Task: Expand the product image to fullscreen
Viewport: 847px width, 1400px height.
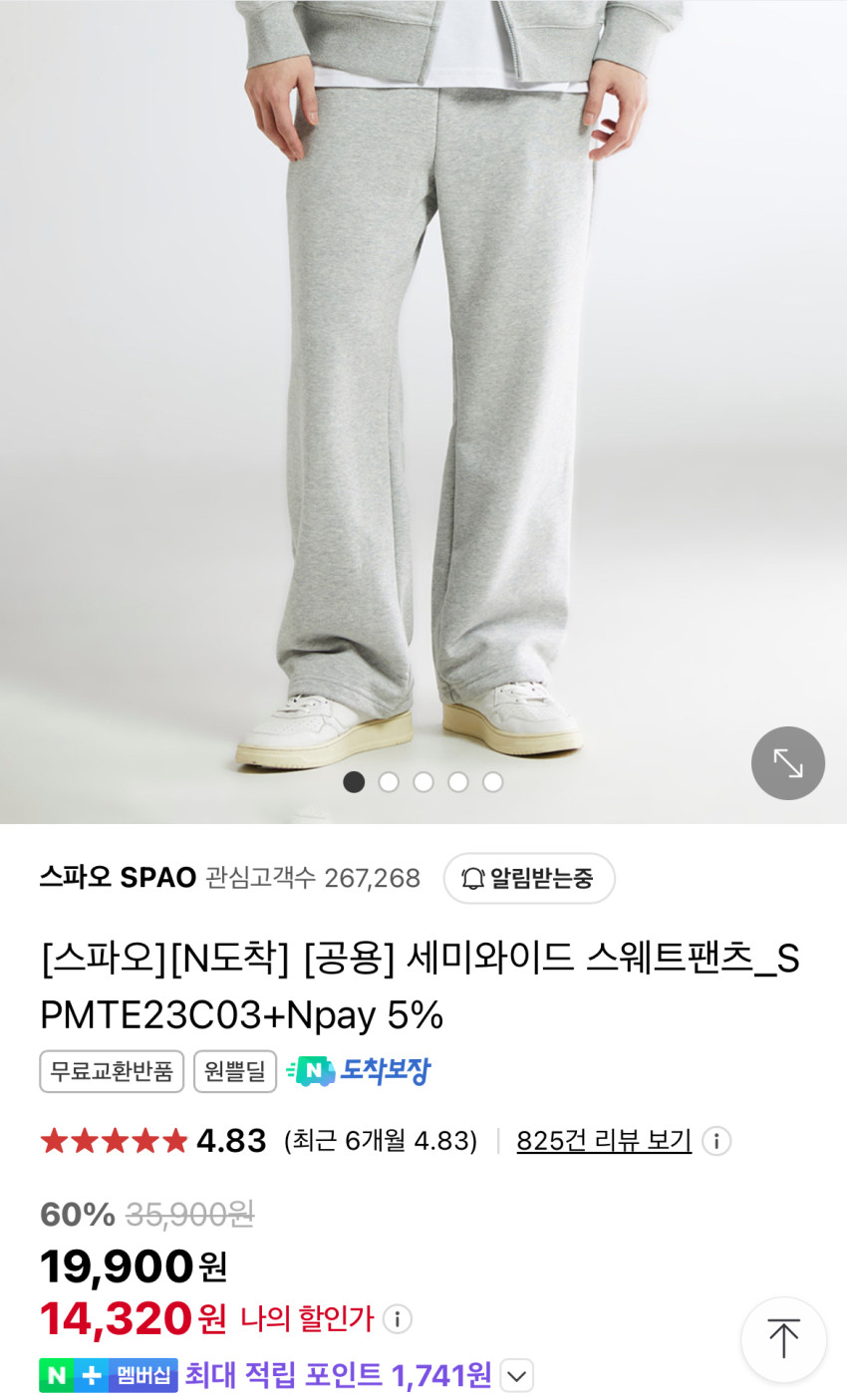Action: 787,763
